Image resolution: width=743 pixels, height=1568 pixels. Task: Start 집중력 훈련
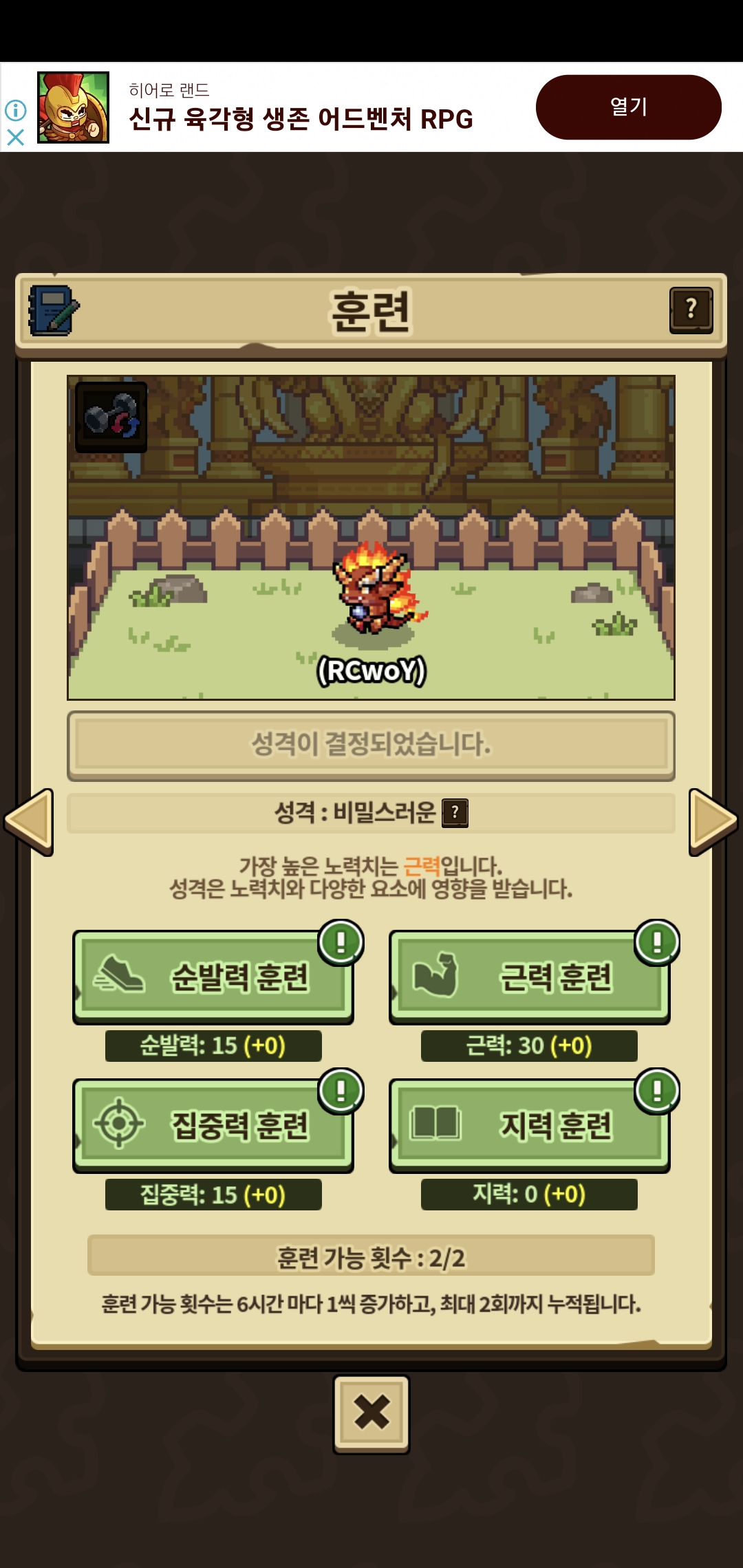(x=213, y=1125)
